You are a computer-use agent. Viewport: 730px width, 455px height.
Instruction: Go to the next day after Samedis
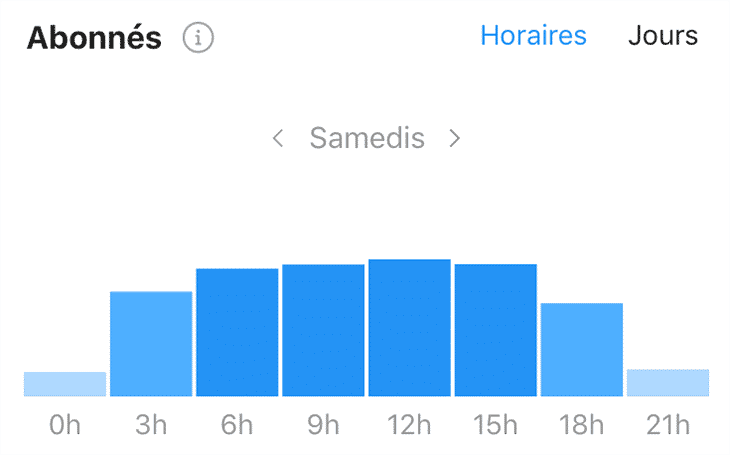click(455, 138)
